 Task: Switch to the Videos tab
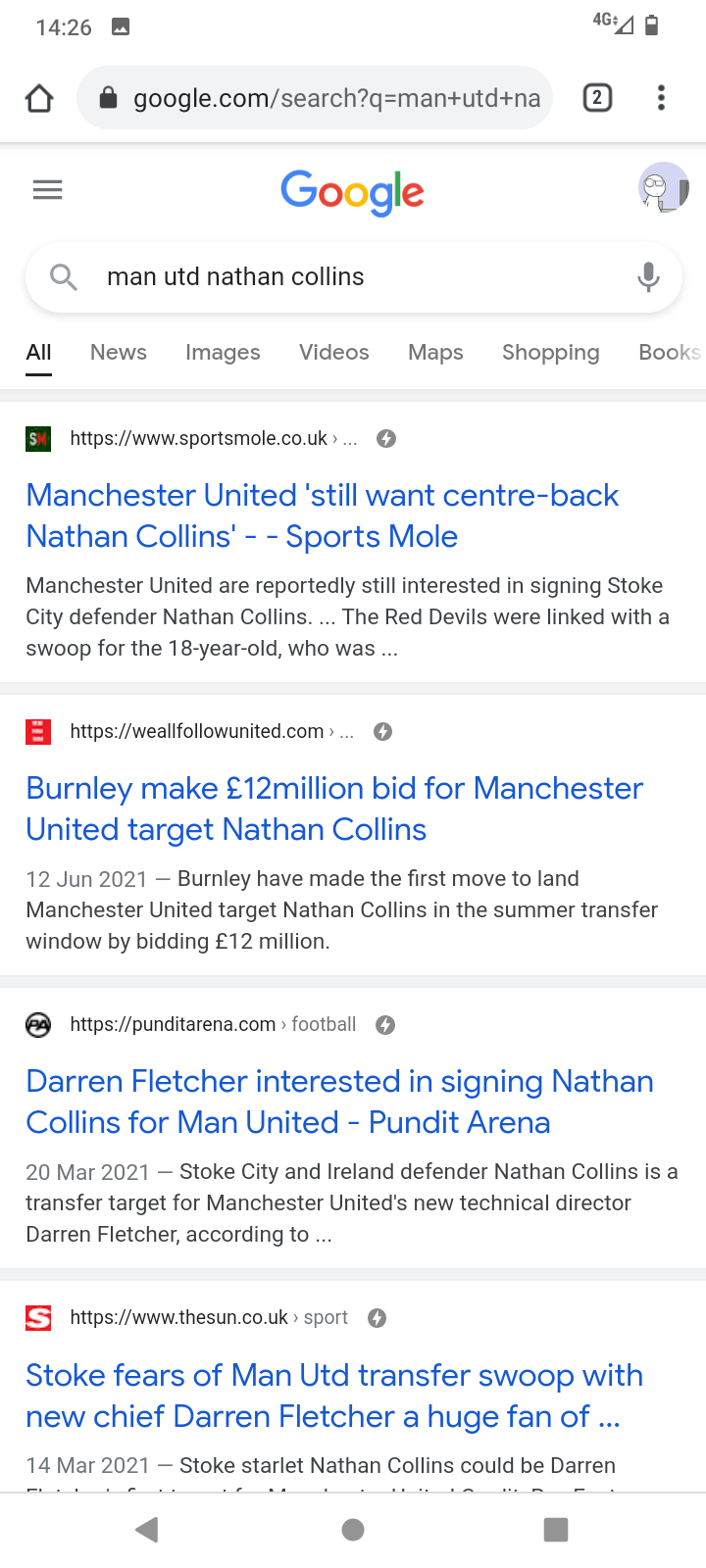[x=334, y=353]
